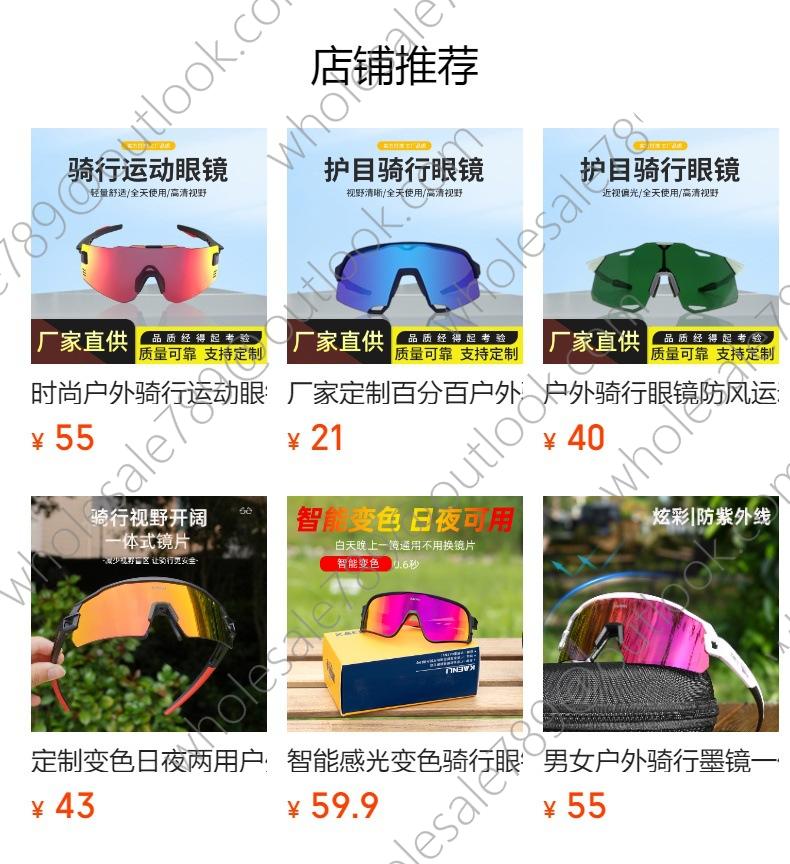Select the ¥43 定制变色日夜两用 product card
The width and height of the screenshot is (790, 864).
(x=149, y=614)
